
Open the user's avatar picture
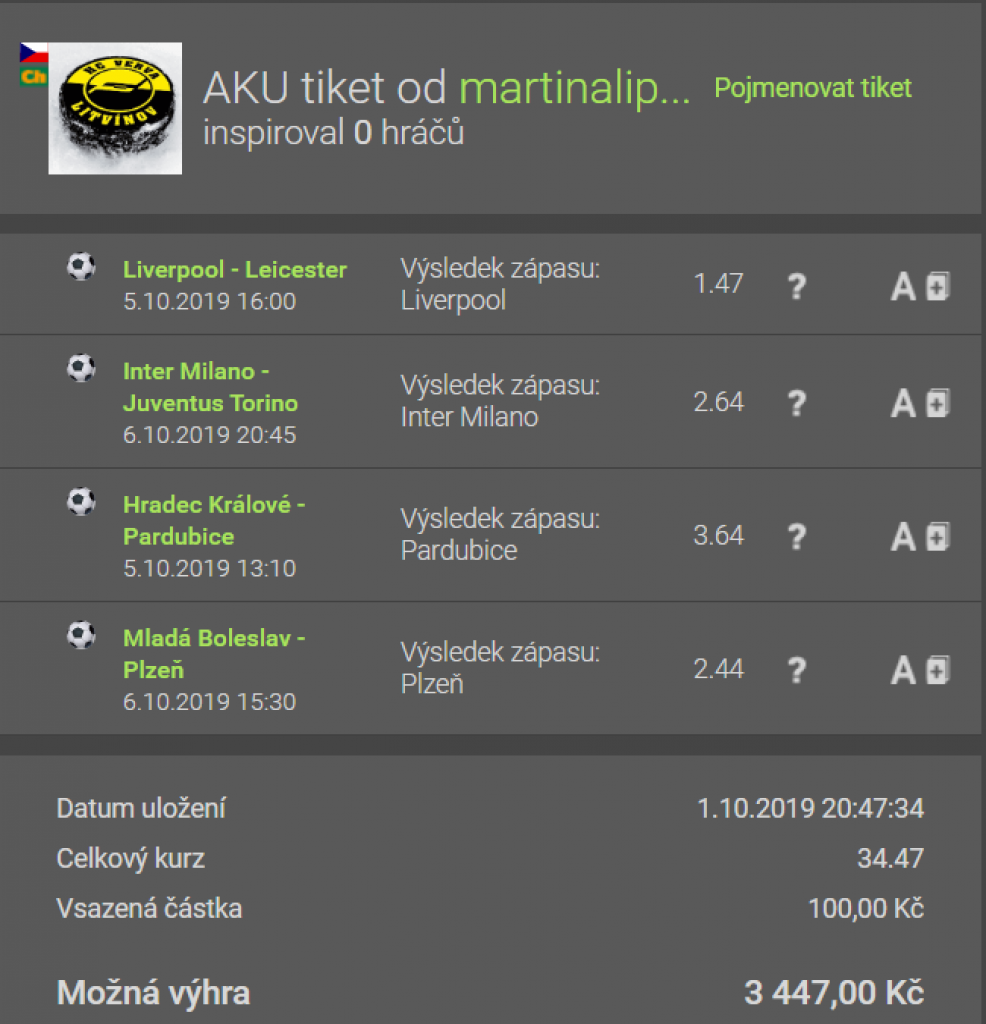coord(115,108)
